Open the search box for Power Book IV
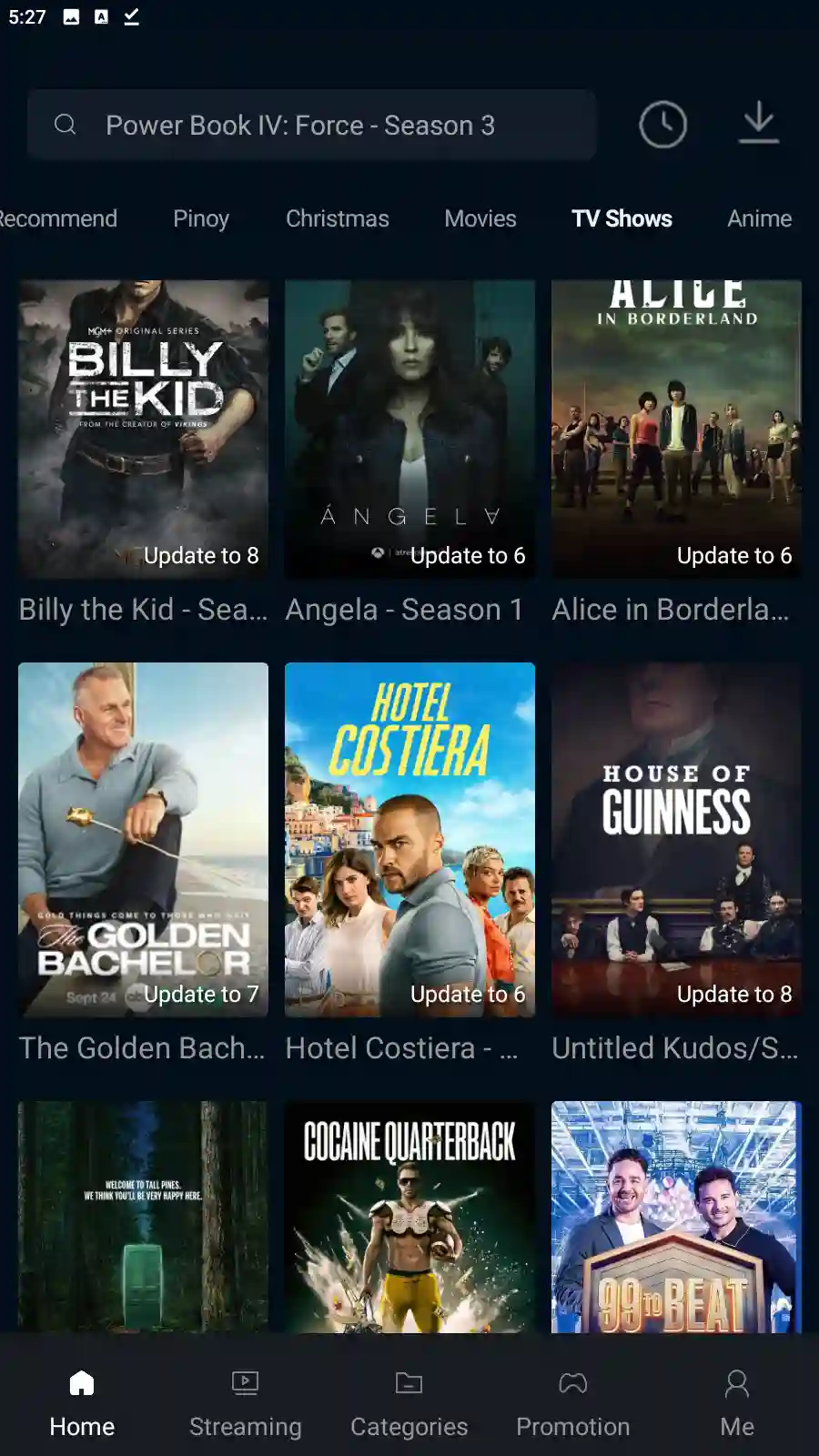Viewport: 819px width, 1456px height. (x=311, y=125)
